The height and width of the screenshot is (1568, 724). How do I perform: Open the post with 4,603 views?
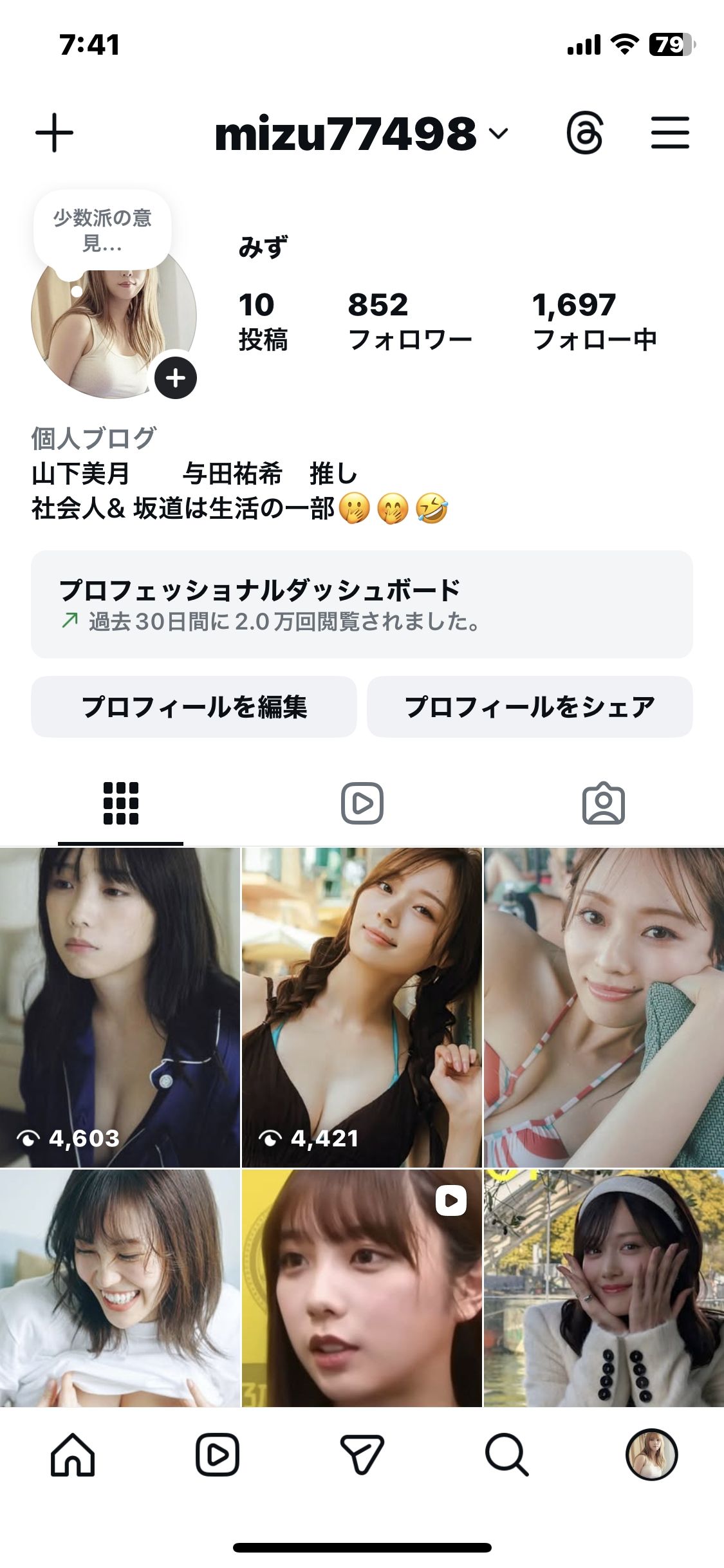[x=120, y=1007]
